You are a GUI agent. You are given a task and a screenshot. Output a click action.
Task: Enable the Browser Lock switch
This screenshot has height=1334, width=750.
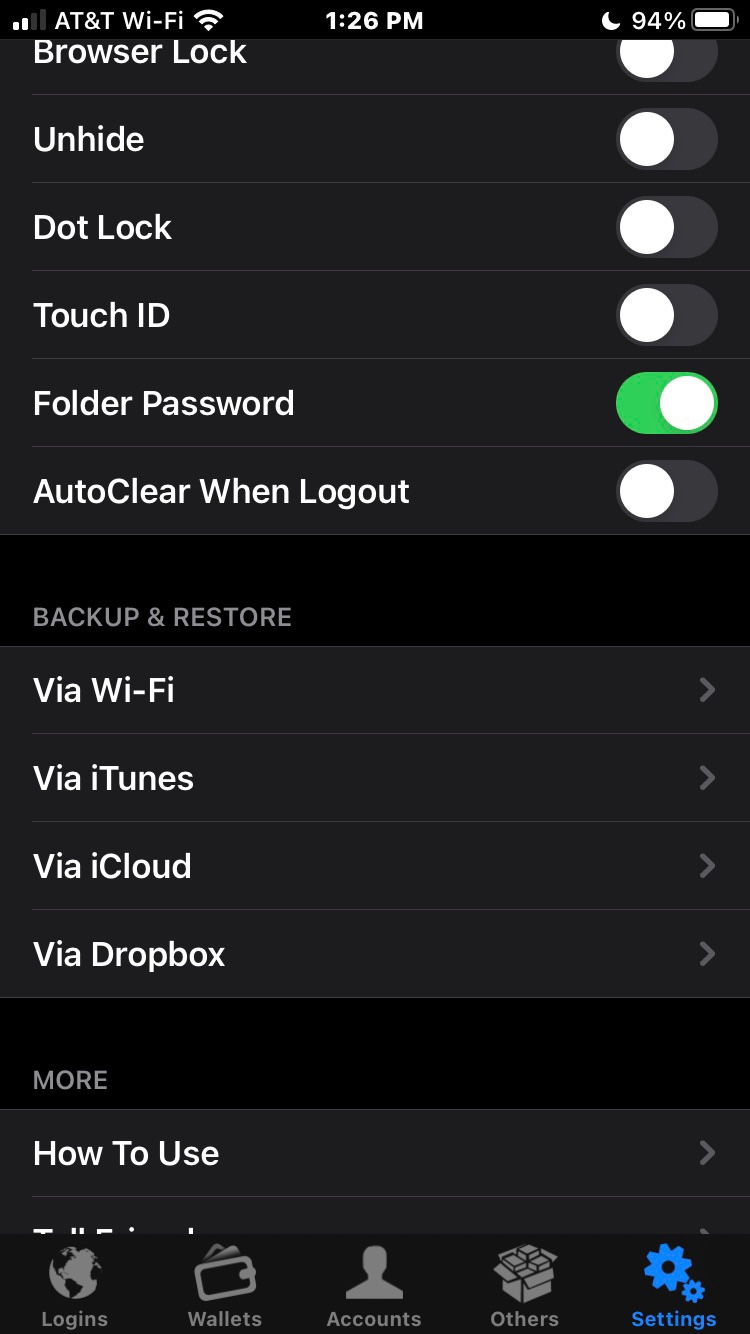click(x=666, y=56)
